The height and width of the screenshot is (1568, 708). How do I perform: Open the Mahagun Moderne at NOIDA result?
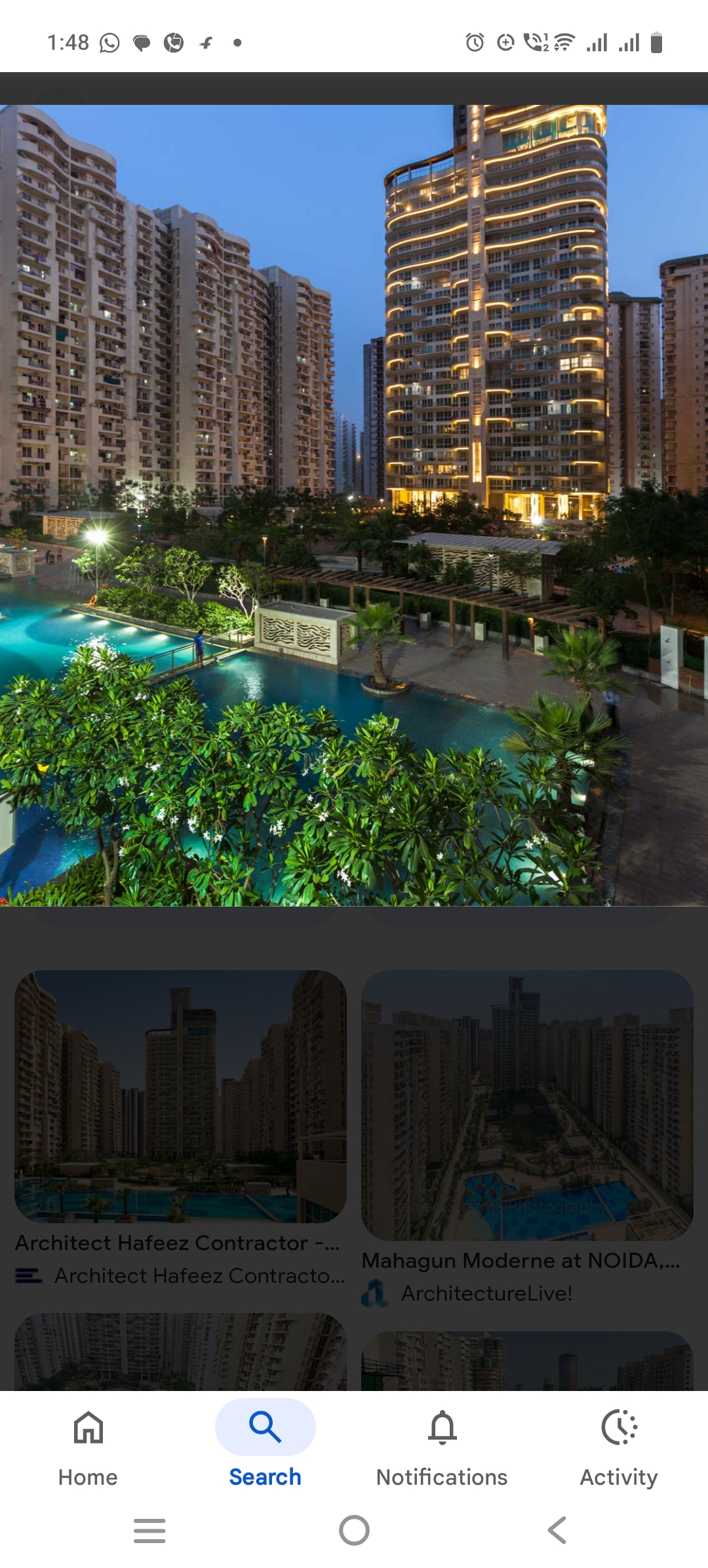527,1105
